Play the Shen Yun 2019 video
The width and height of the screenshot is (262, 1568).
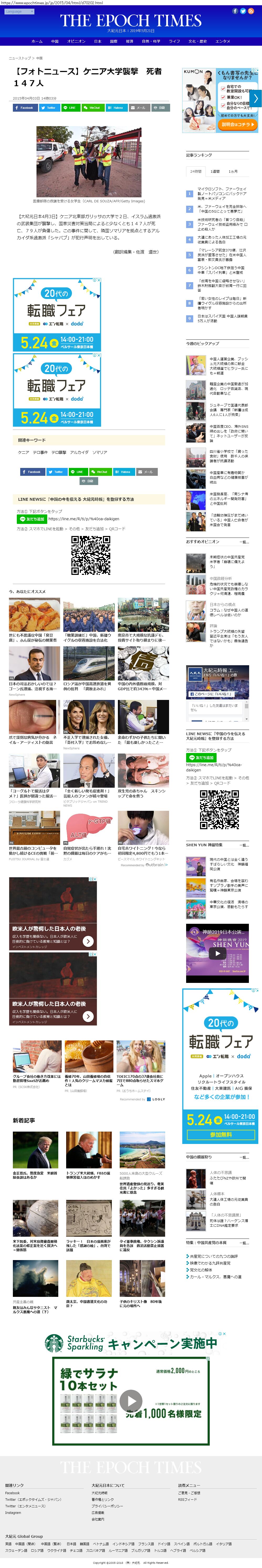click(217, 953)
